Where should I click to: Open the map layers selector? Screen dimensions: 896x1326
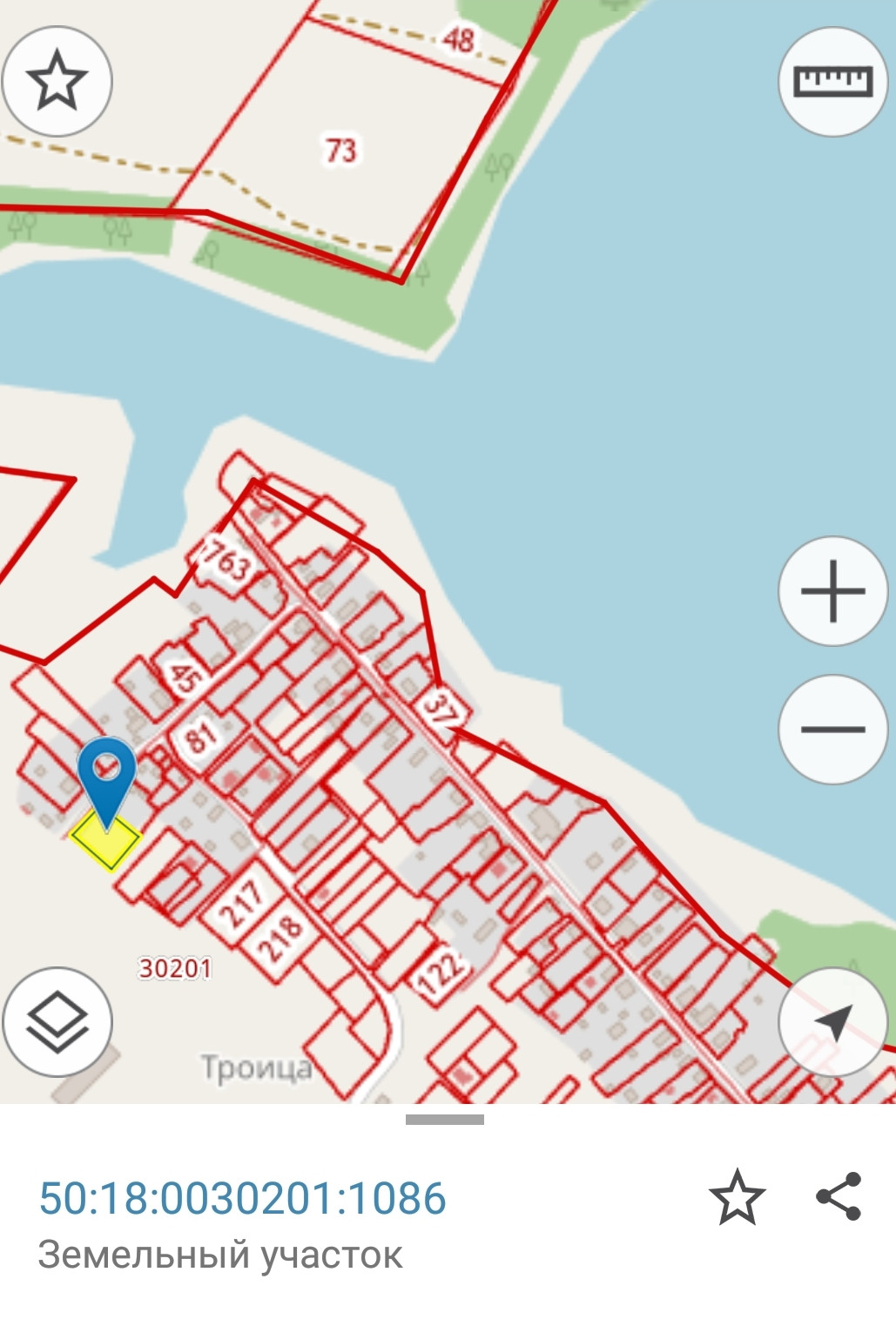click(57, 1021)
